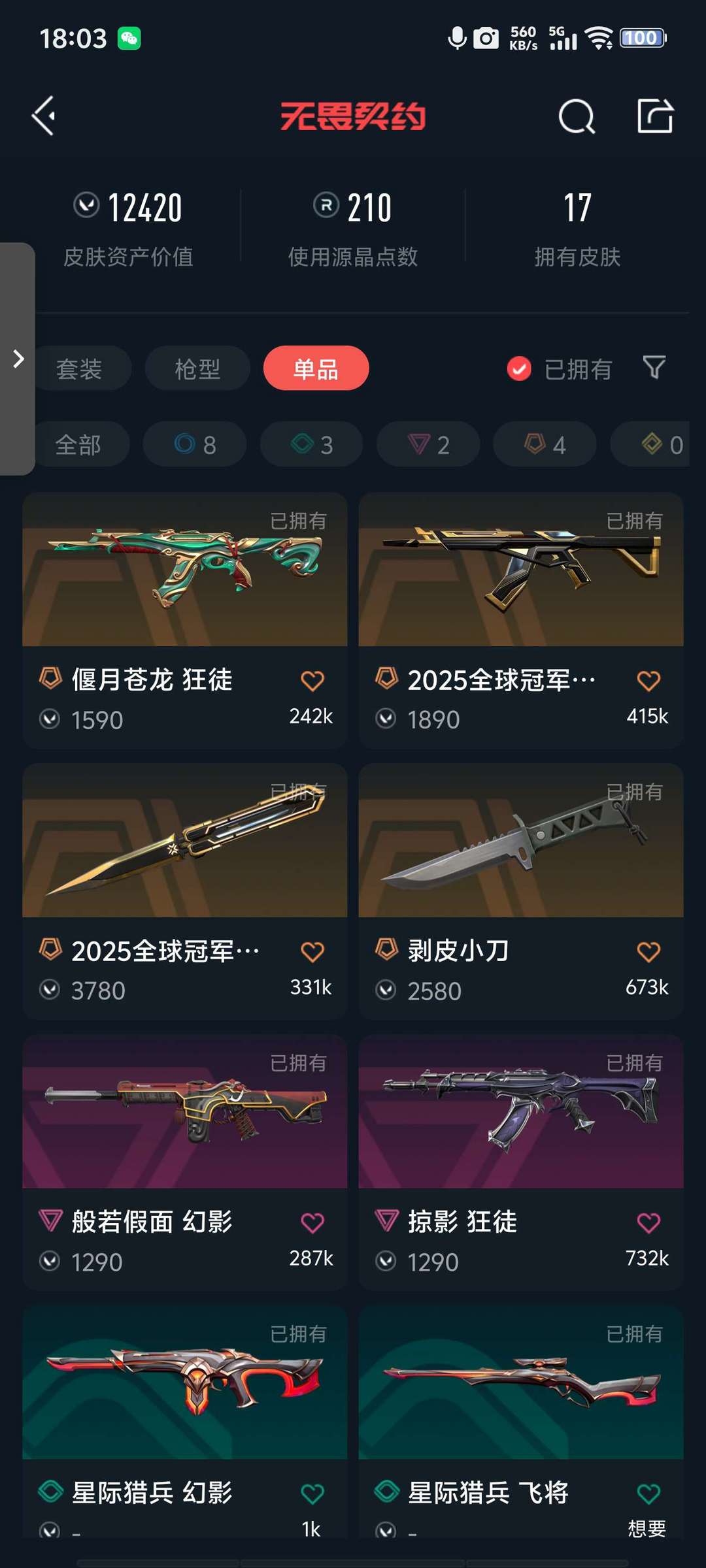Viewport: 706px width, 1568px height.
Task: Open the 偃月苍龙 狂徒 skin card
Action: [185, 621]
